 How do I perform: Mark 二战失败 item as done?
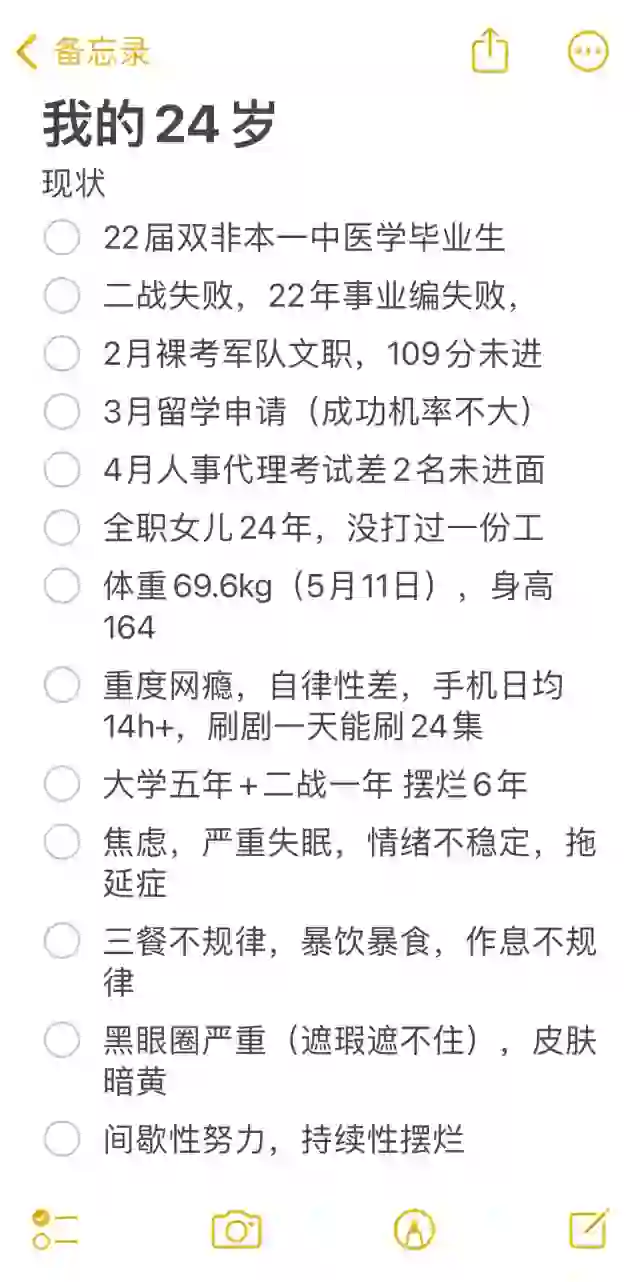tap(62, 296)
